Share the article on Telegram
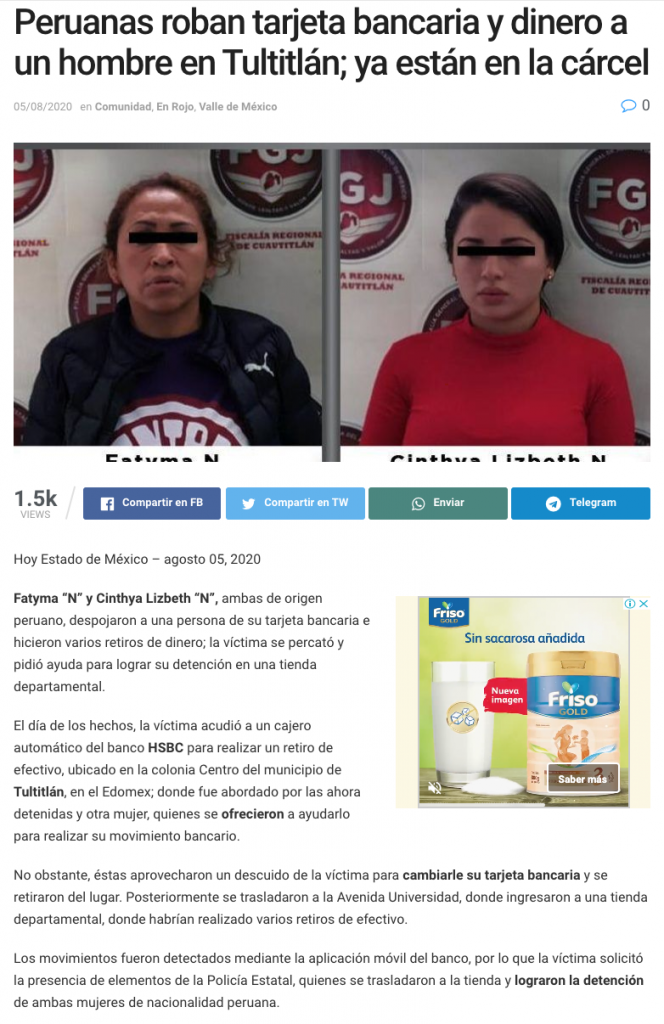 click(580, 503)
